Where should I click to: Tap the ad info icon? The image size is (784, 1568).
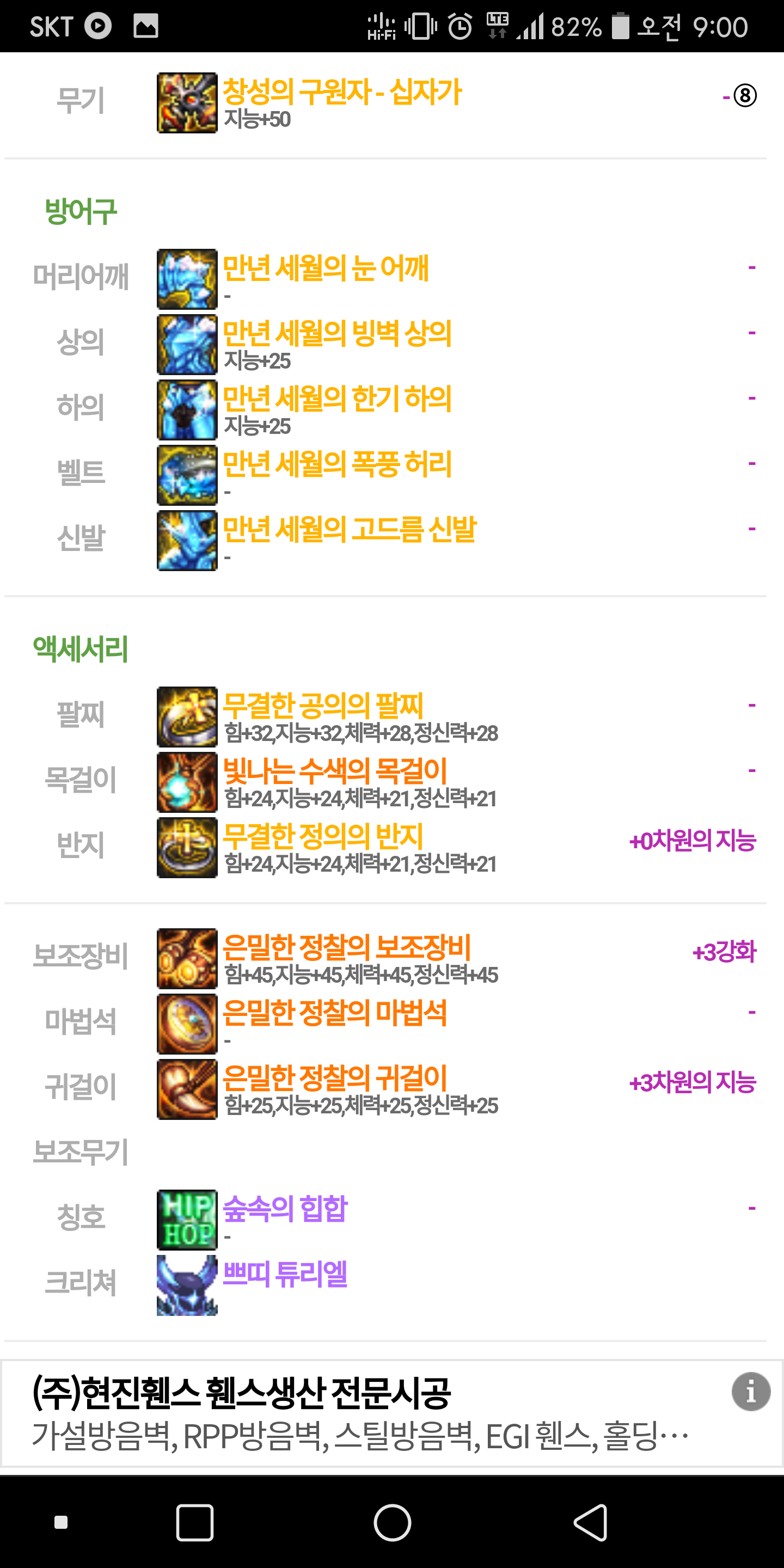pyautogui.click(x=750, y=1392)
